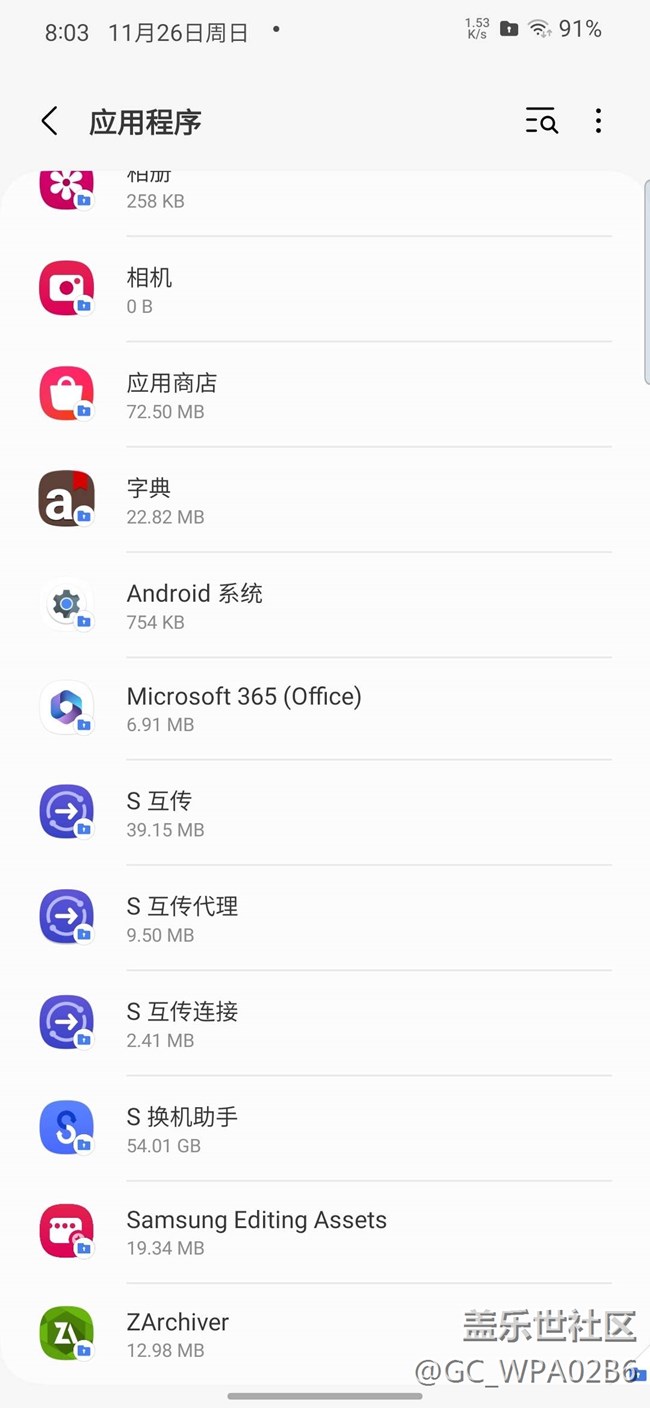Open S 换机助手 app details
This screenshot has width=650, height=1408.
click(x=325, y=1128)
